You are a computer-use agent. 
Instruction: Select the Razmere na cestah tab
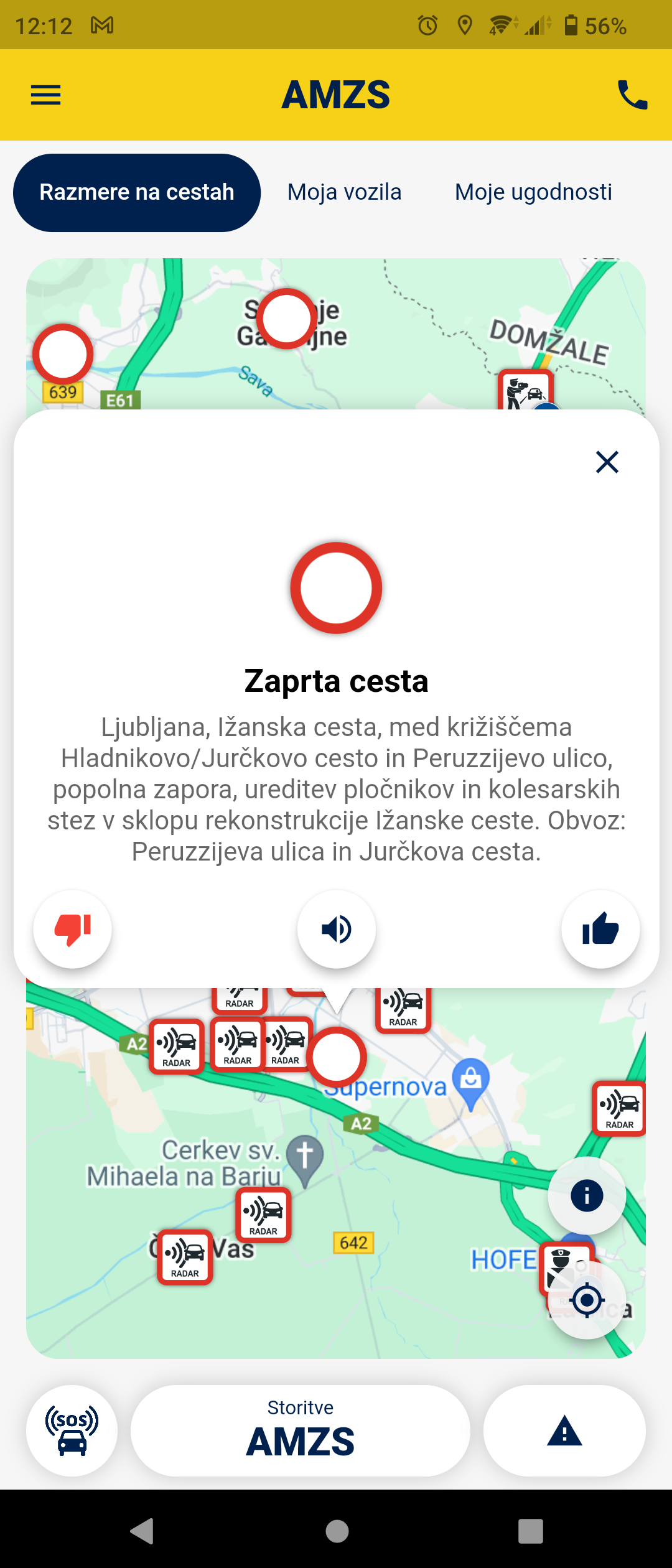(137, 193)
